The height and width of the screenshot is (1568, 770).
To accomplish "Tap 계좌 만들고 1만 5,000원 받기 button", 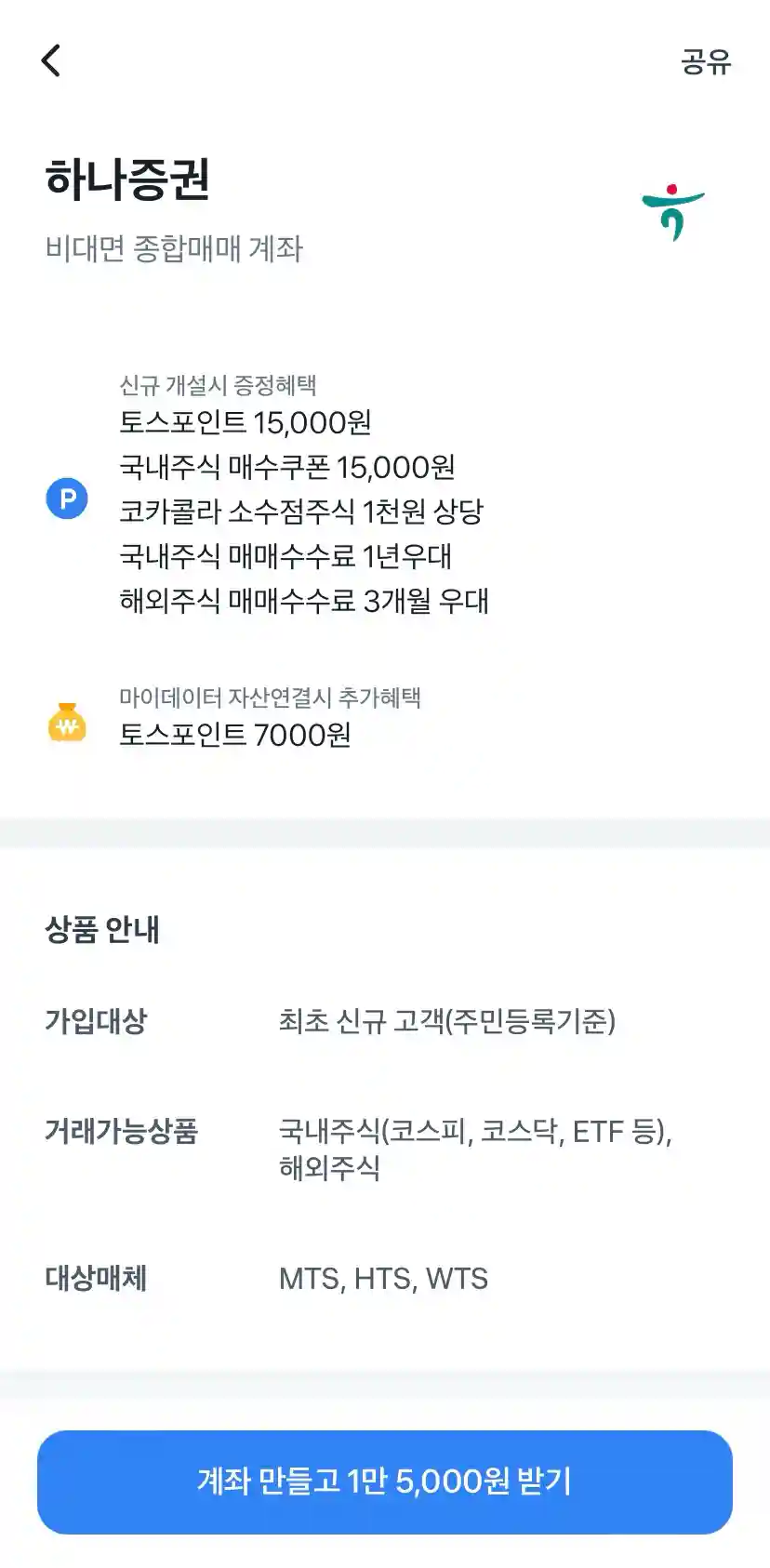I will (x=385, y=1482).
